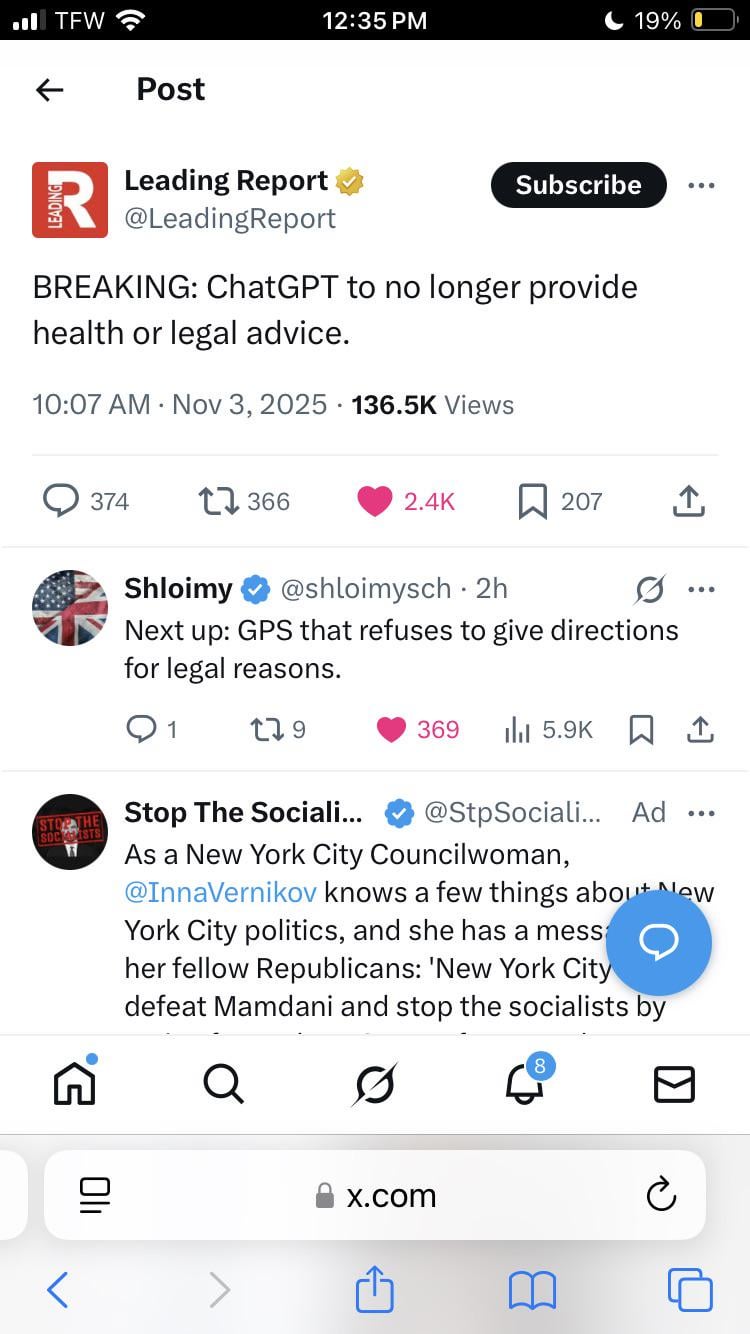
Task: Open the Search tab
Action: click(x=223, y=1084)
